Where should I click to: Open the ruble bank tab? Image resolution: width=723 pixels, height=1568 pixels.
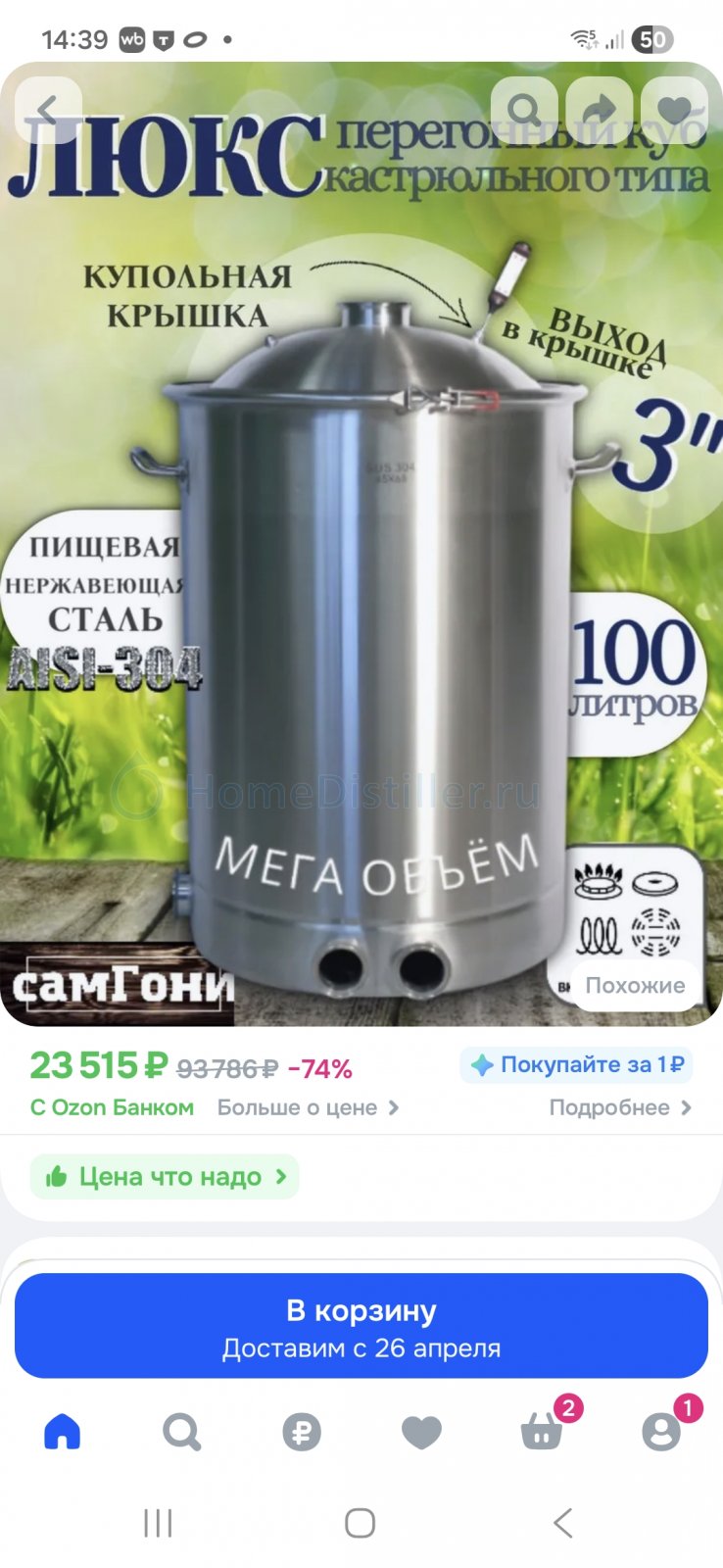[x=302, y=1433]
